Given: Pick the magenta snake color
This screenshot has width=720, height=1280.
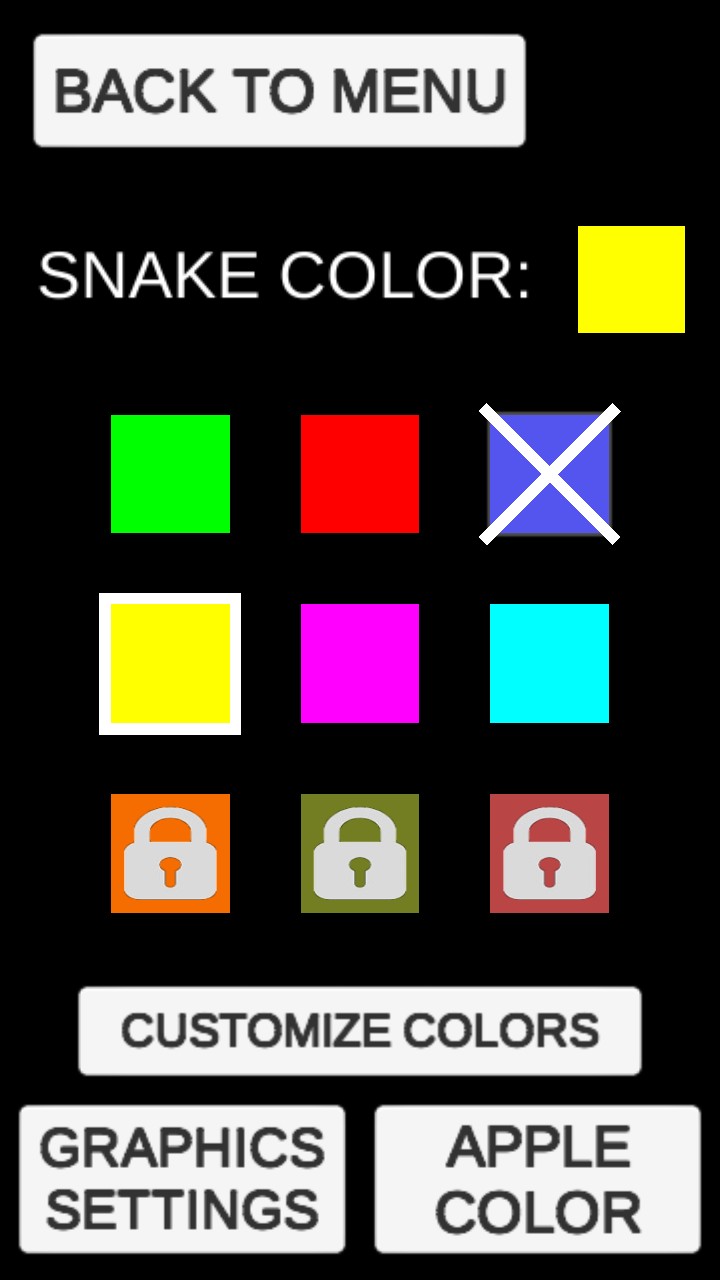Looking at the screenshot, I should tap(360, 663).
